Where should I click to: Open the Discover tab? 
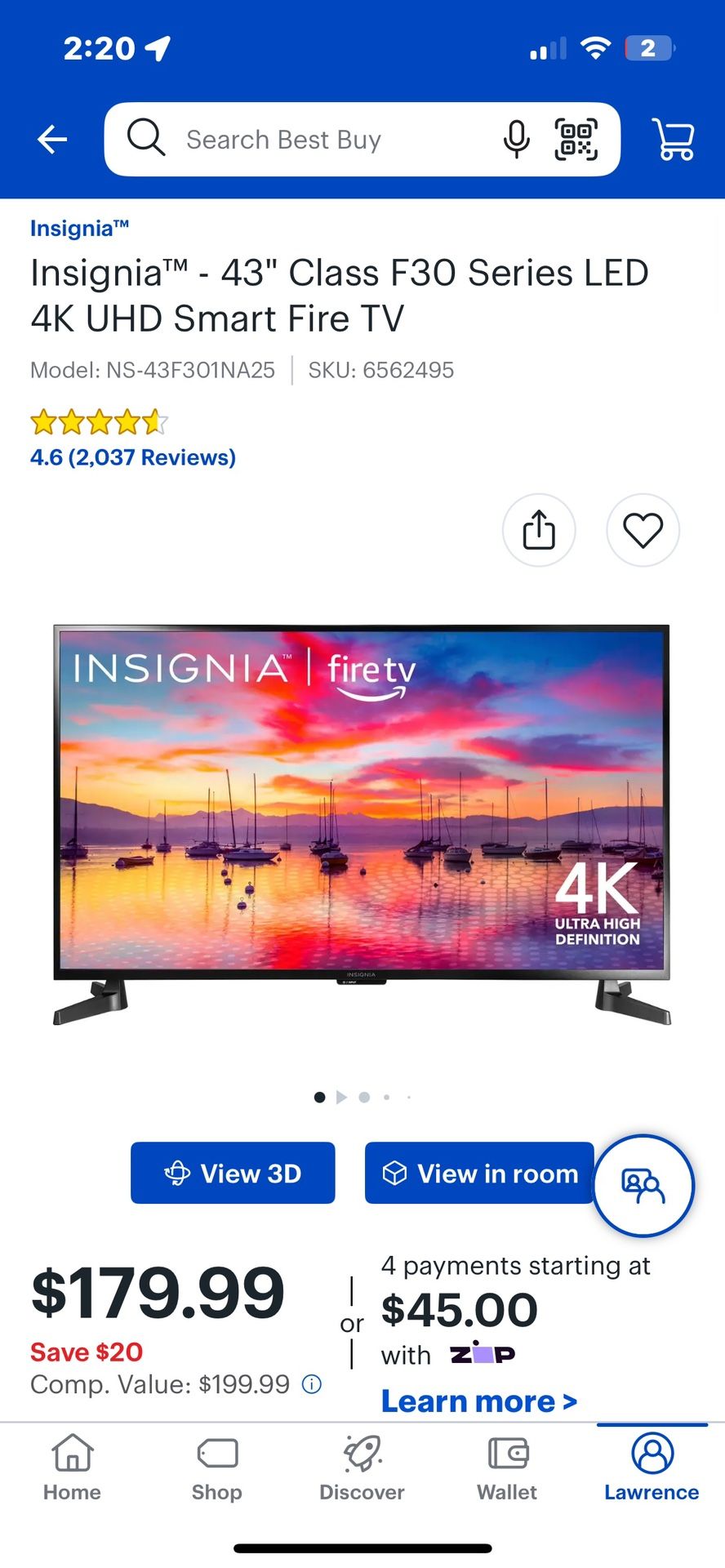pyautogui.click(x=362, y=1468)
